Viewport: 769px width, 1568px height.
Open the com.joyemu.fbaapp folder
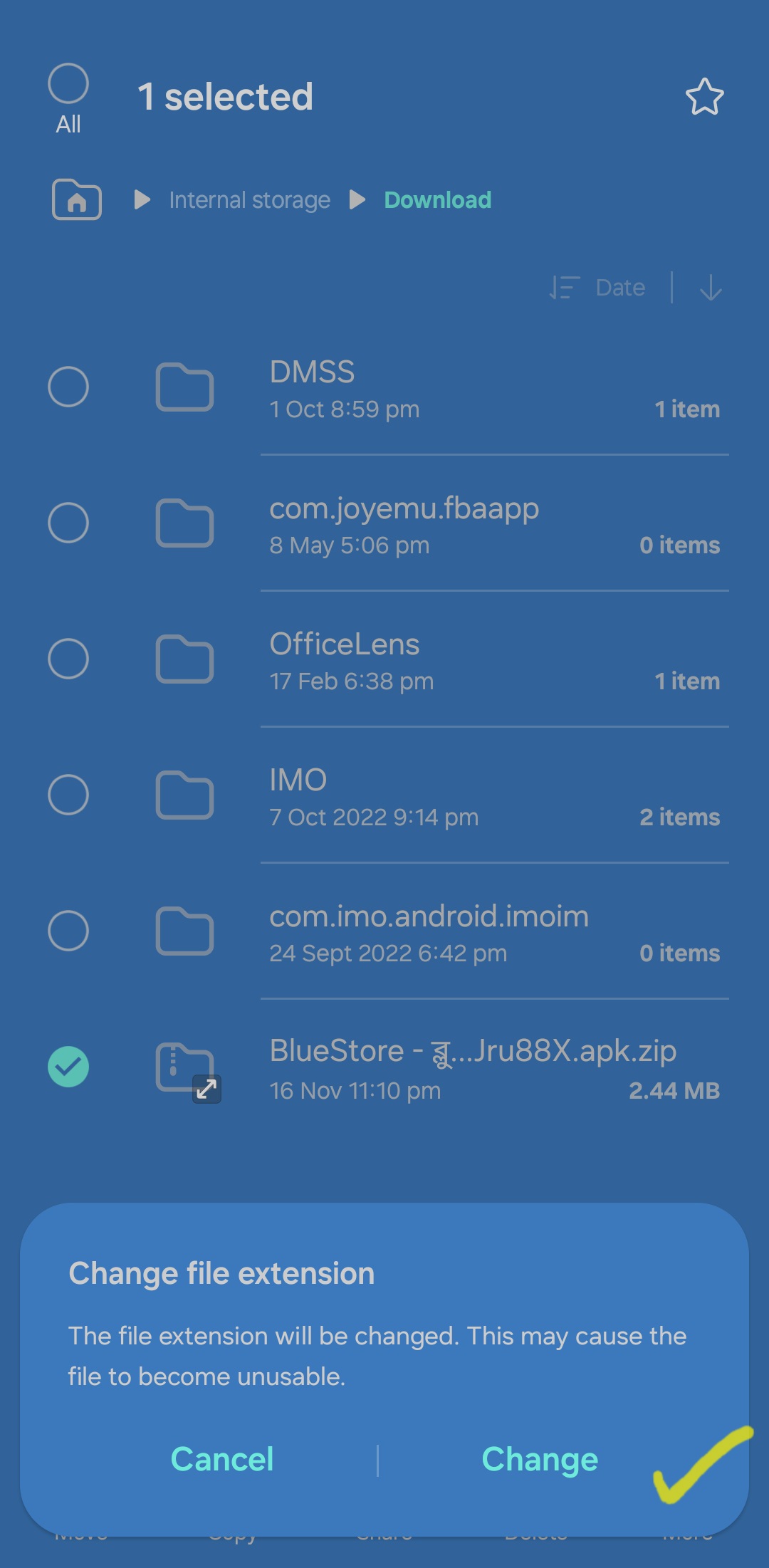(x=404, y=524)
